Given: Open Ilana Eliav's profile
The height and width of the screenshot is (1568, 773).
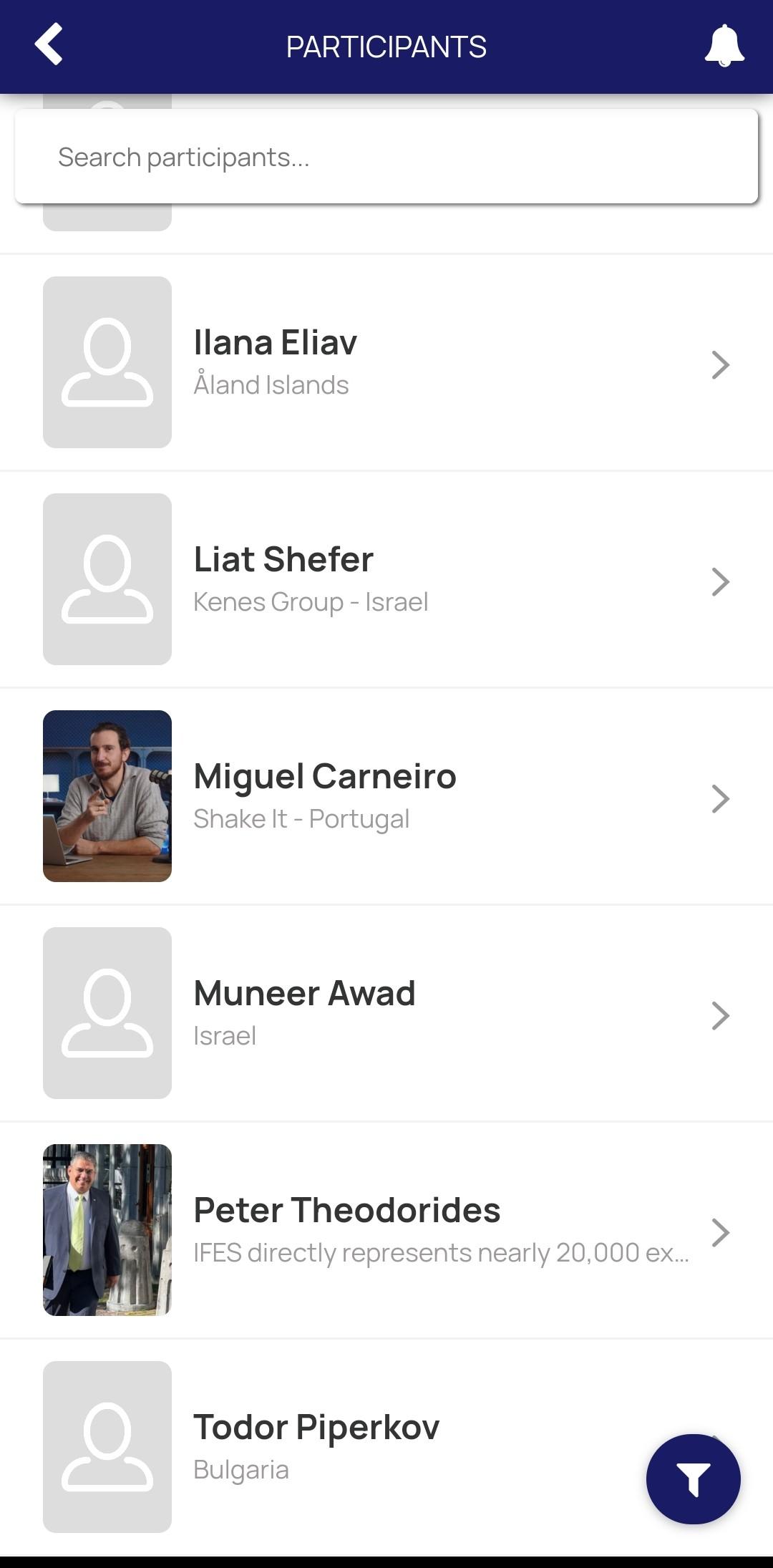Looking at the screenshot, I should pos(386,363).
